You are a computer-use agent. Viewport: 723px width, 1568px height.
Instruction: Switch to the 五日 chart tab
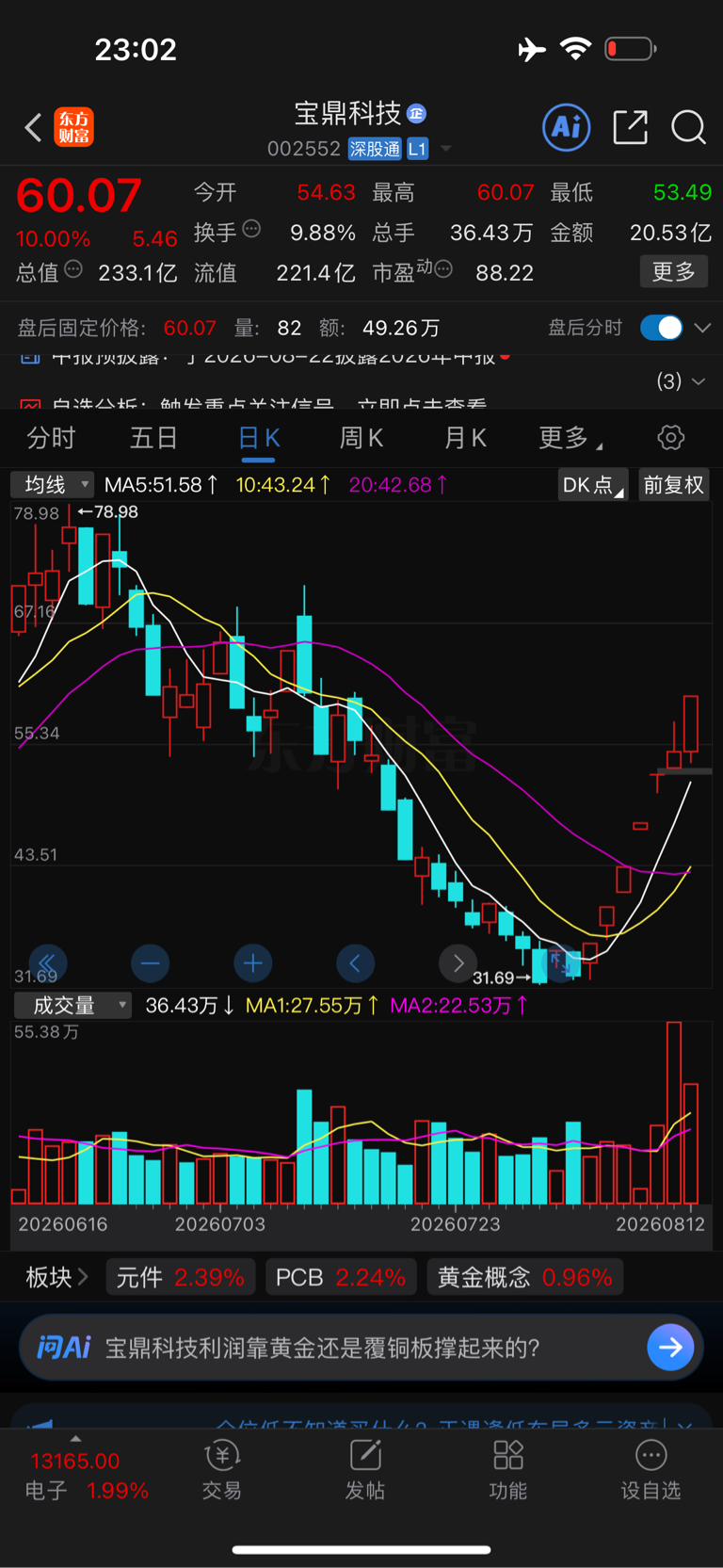point(153,438)
